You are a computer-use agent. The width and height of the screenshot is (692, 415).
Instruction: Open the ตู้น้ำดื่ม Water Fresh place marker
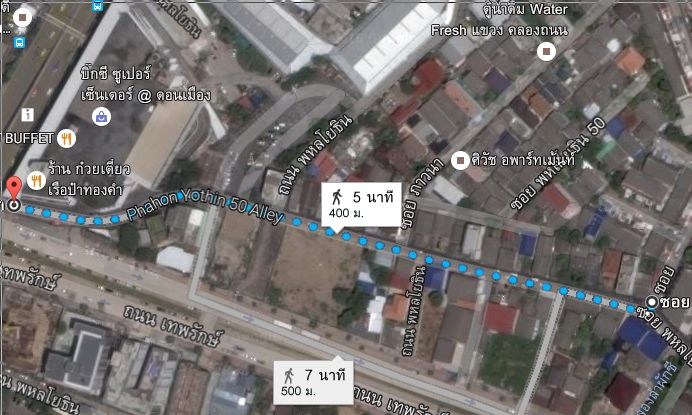545,51
